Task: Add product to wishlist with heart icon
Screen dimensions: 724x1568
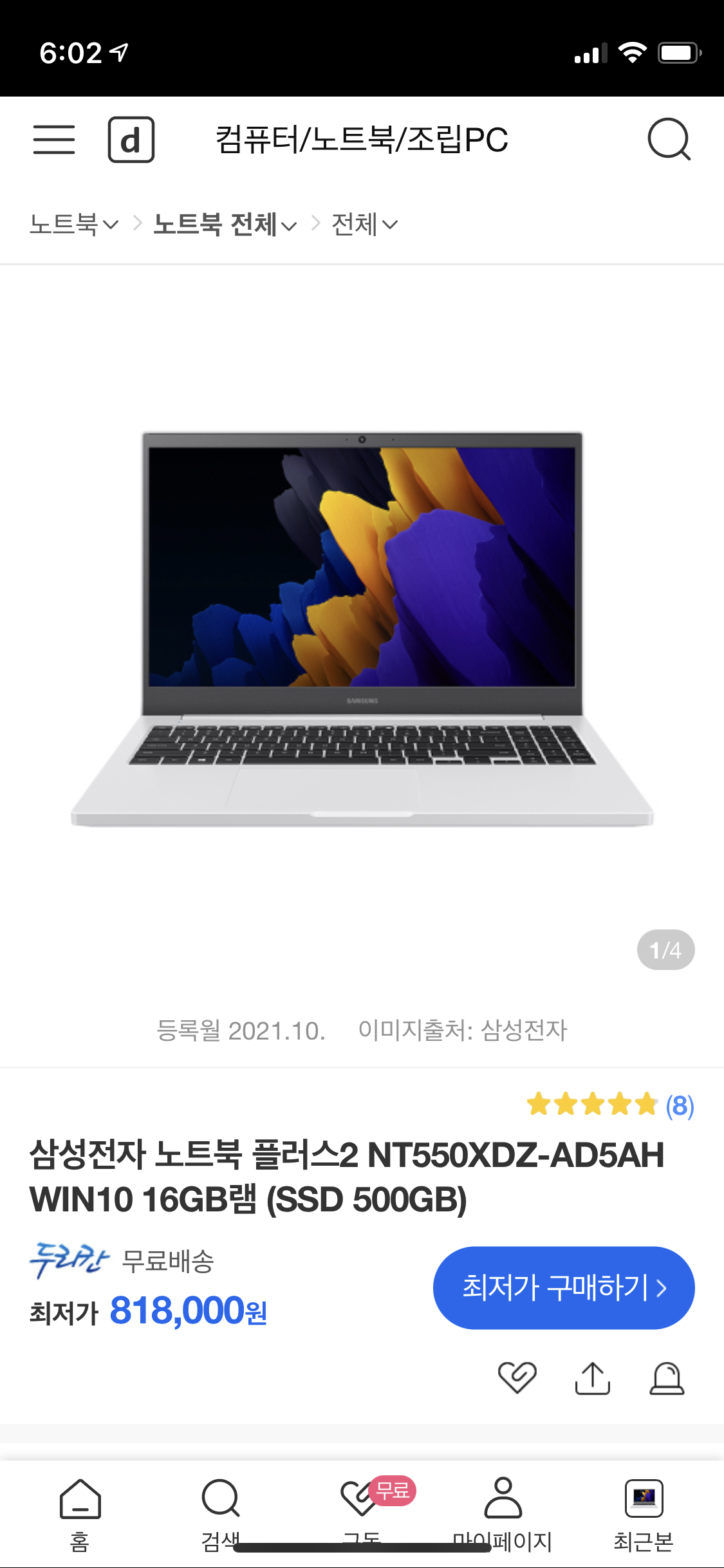Action: tap(517, 1378)
